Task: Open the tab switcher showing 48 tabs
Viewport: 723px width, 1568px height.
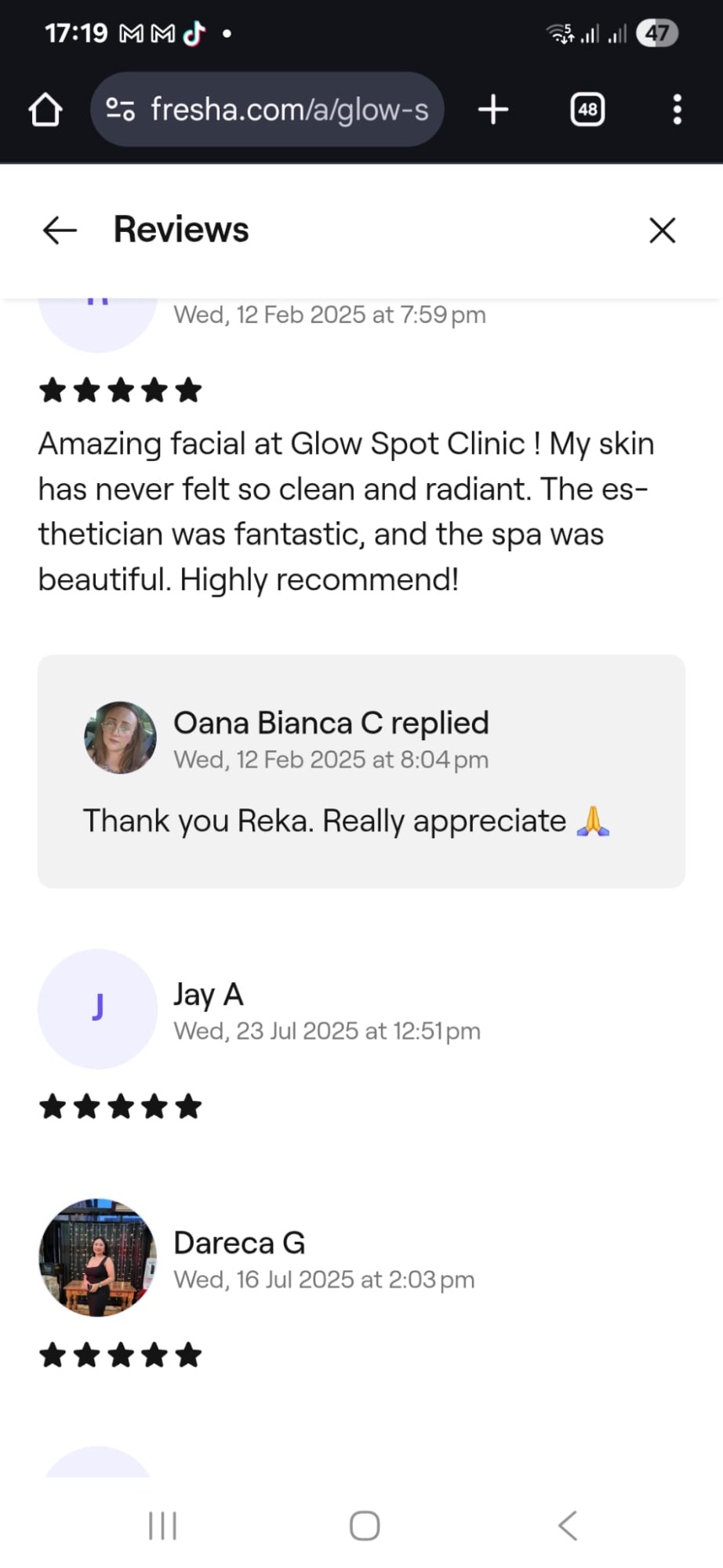Action: click(x=587, y=110)
